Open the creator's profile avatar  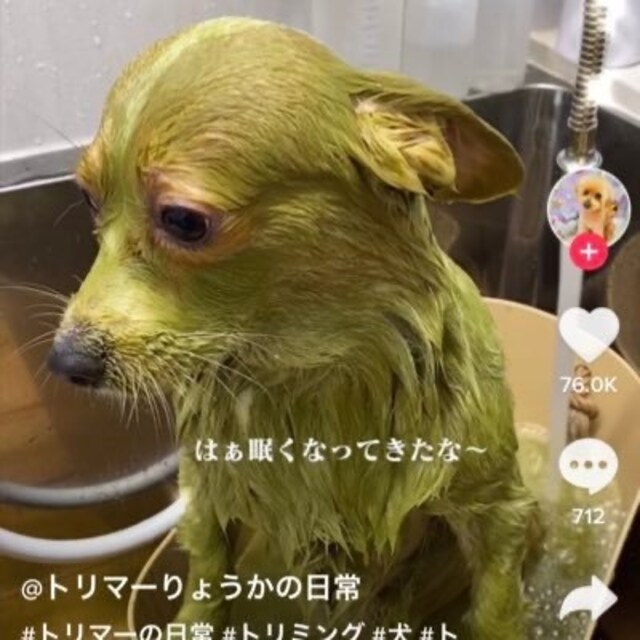pos(589,207)
